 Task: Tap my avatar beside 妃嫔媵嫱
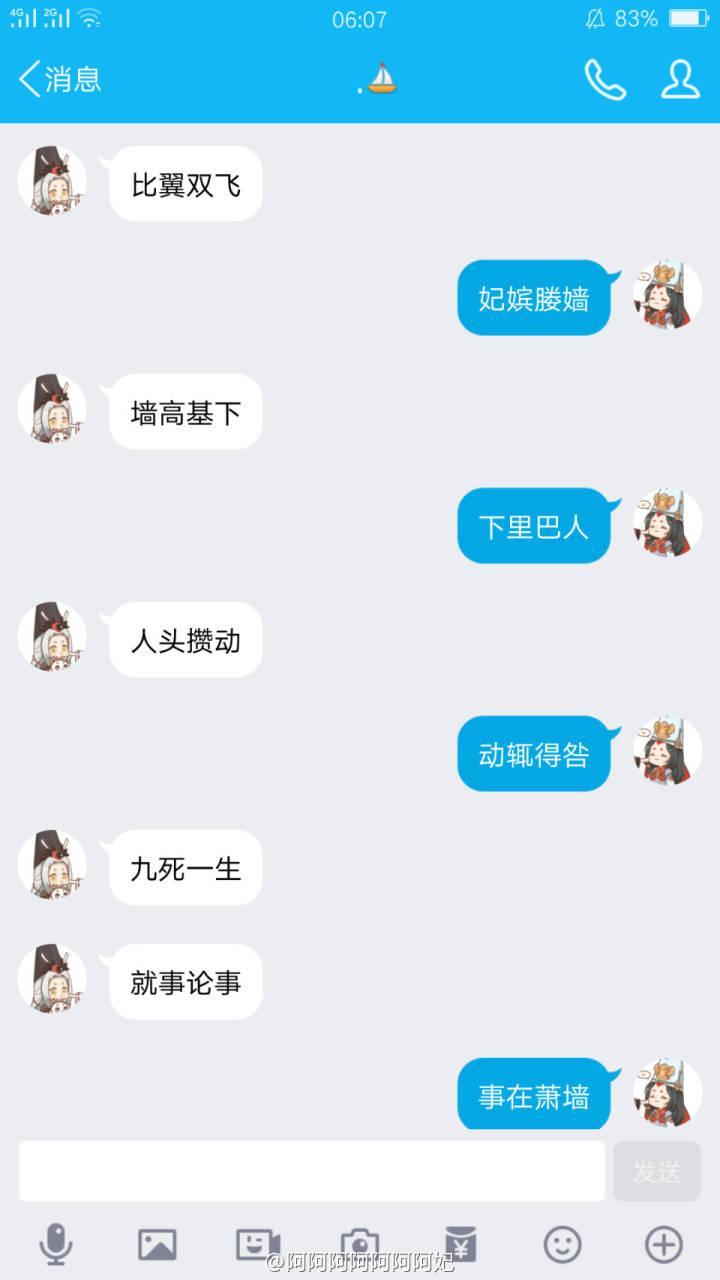coord(668,296)
